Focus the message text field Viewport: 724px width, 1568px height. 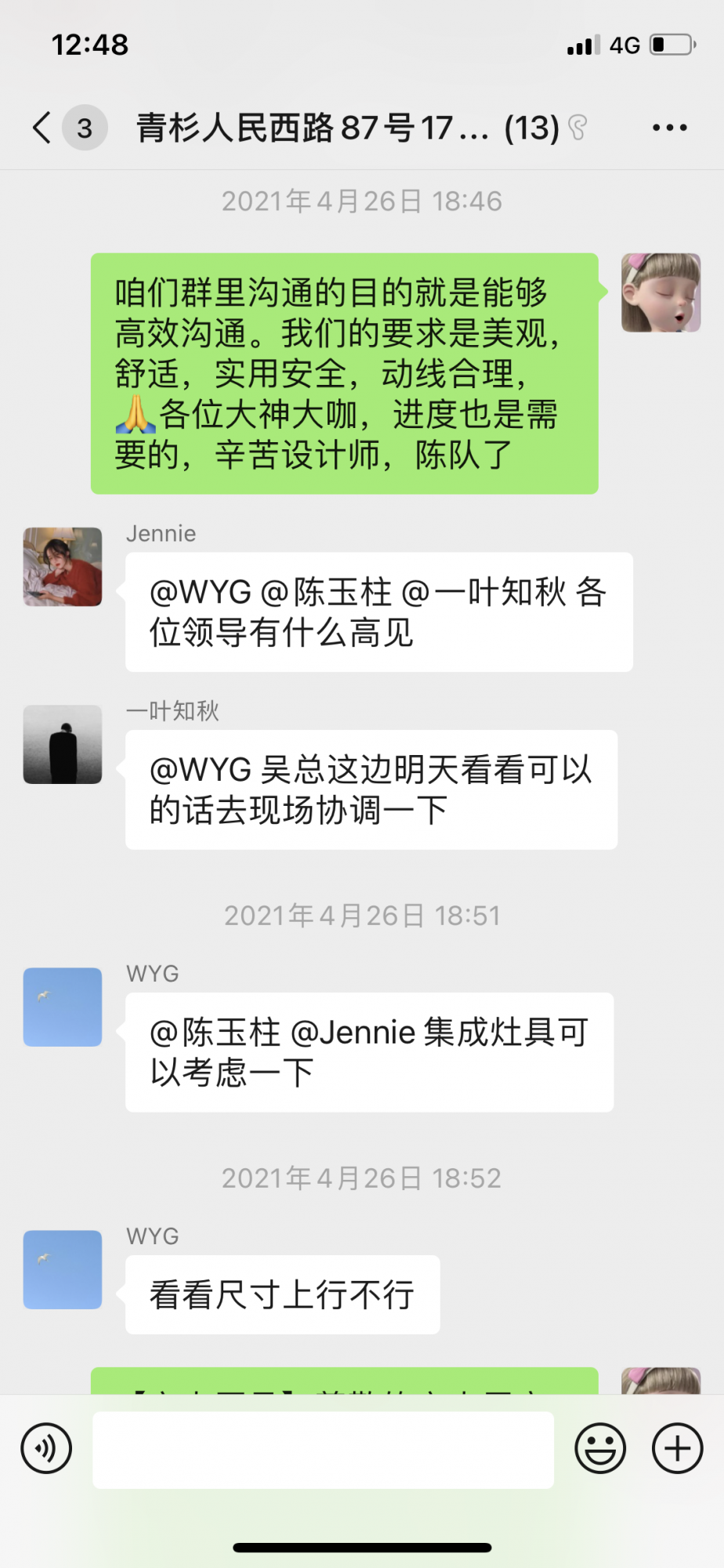coord(323,1450)
